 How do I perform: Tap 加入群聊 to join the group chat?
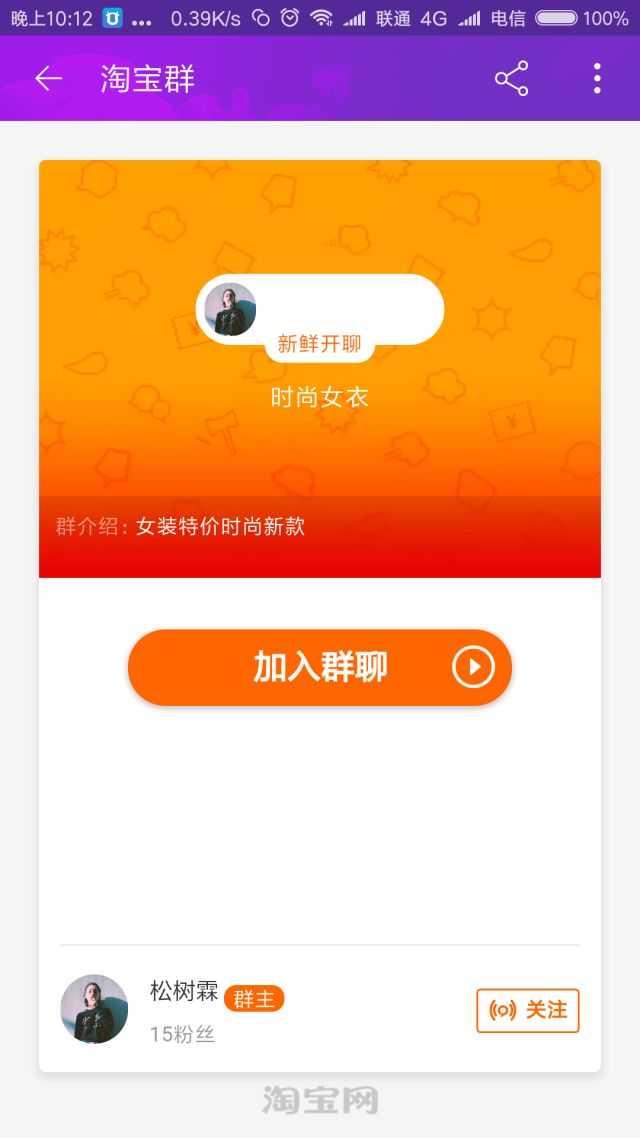click(x=320, y=667)
